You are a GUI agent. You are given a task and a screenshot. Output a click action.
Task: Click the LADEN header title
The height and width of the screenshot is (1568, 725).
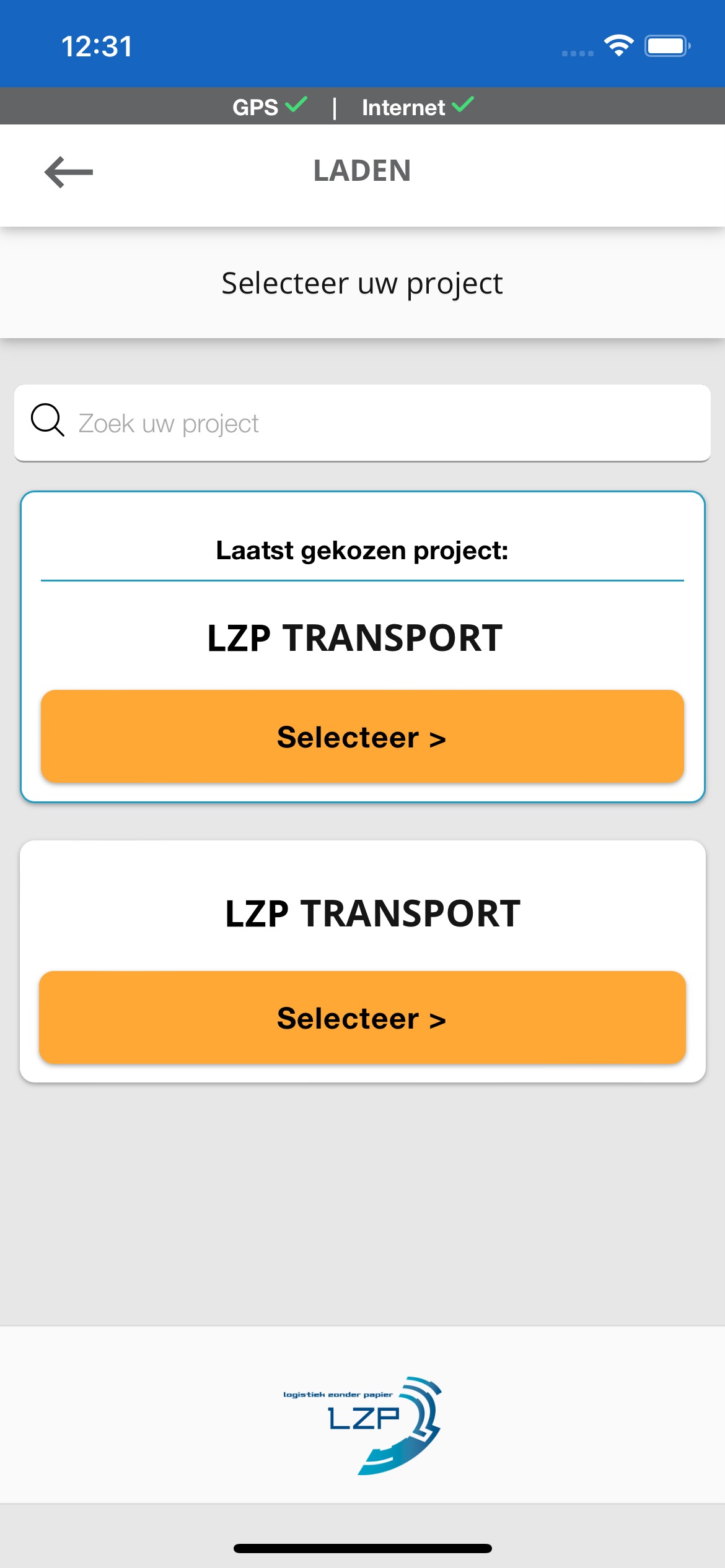[x=362, y=170]
